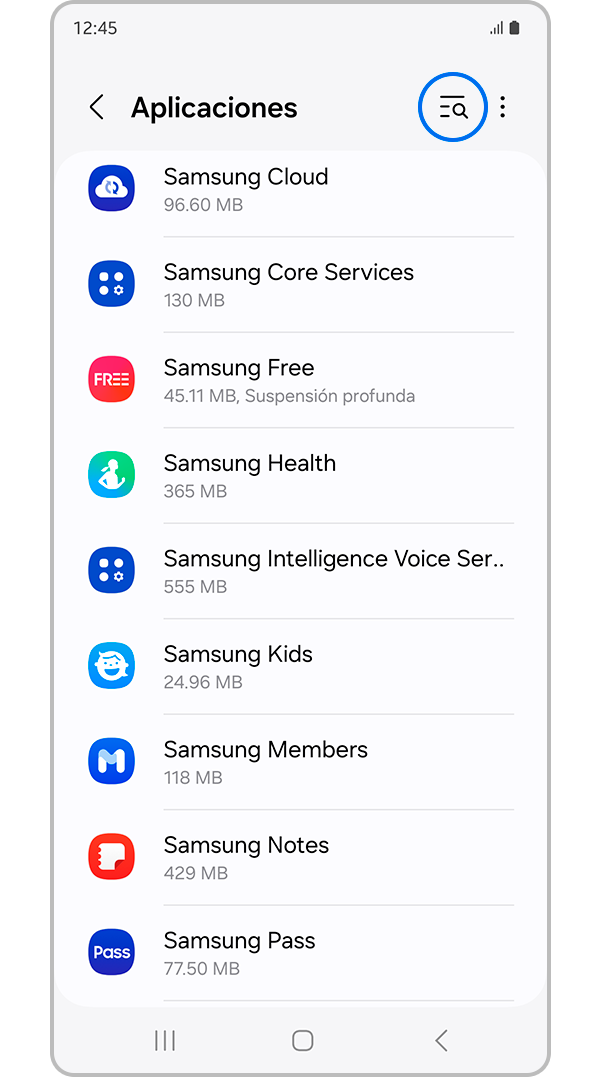600x1077 pixels.
Task: Open Samsung Cloud app info
Action: click(x=300, y=189)
